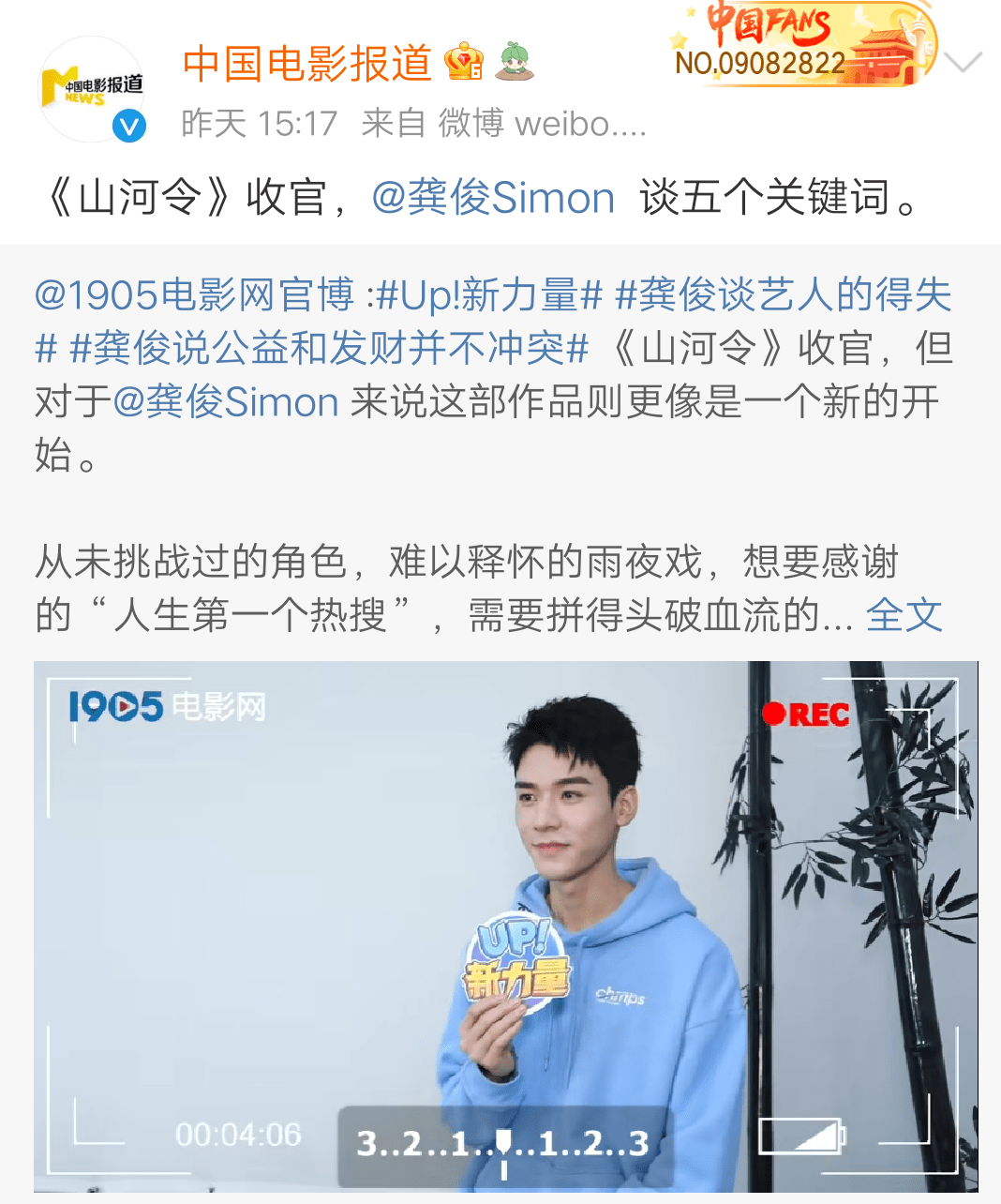This screenshot has height=1204, width=1001.
Task: Open the @龚俊Simon mention in the post title
Action: pos(493,199)
